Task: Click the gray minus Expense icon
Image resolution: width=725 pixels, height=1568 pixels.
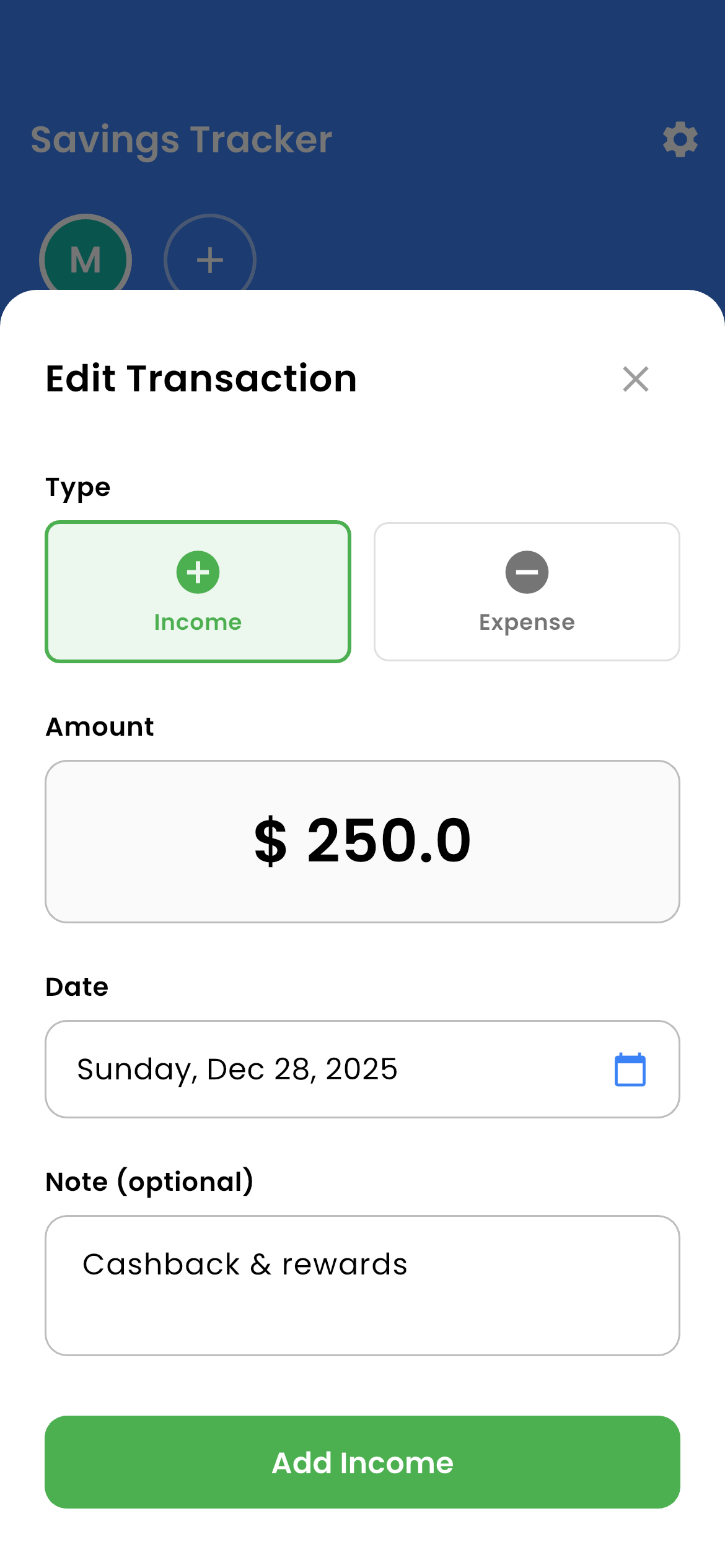Action: tap(525, 572)
